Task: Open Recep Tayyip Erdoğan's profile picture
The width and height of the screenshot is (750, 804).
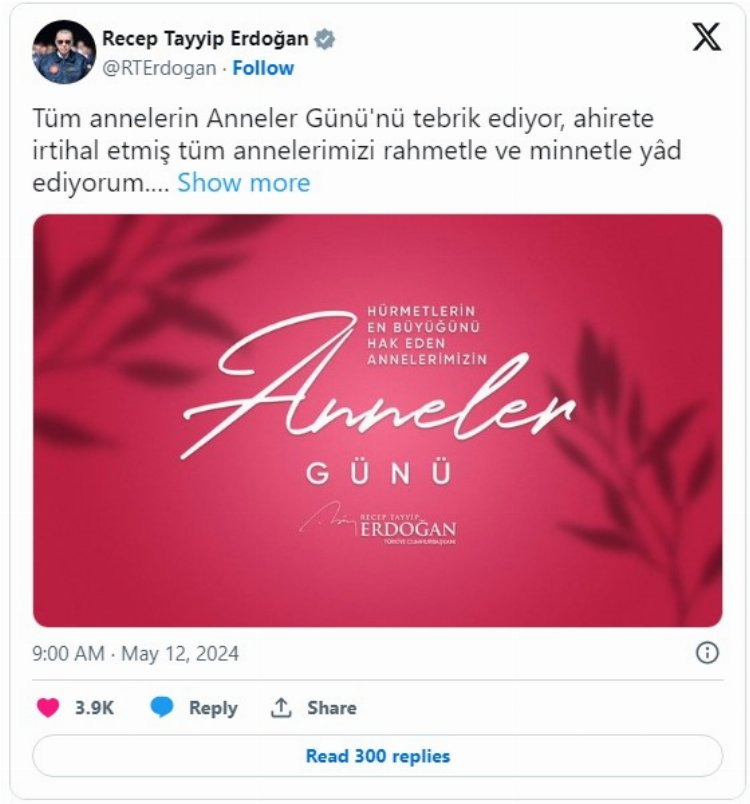Action: click(x=64, y=52)
